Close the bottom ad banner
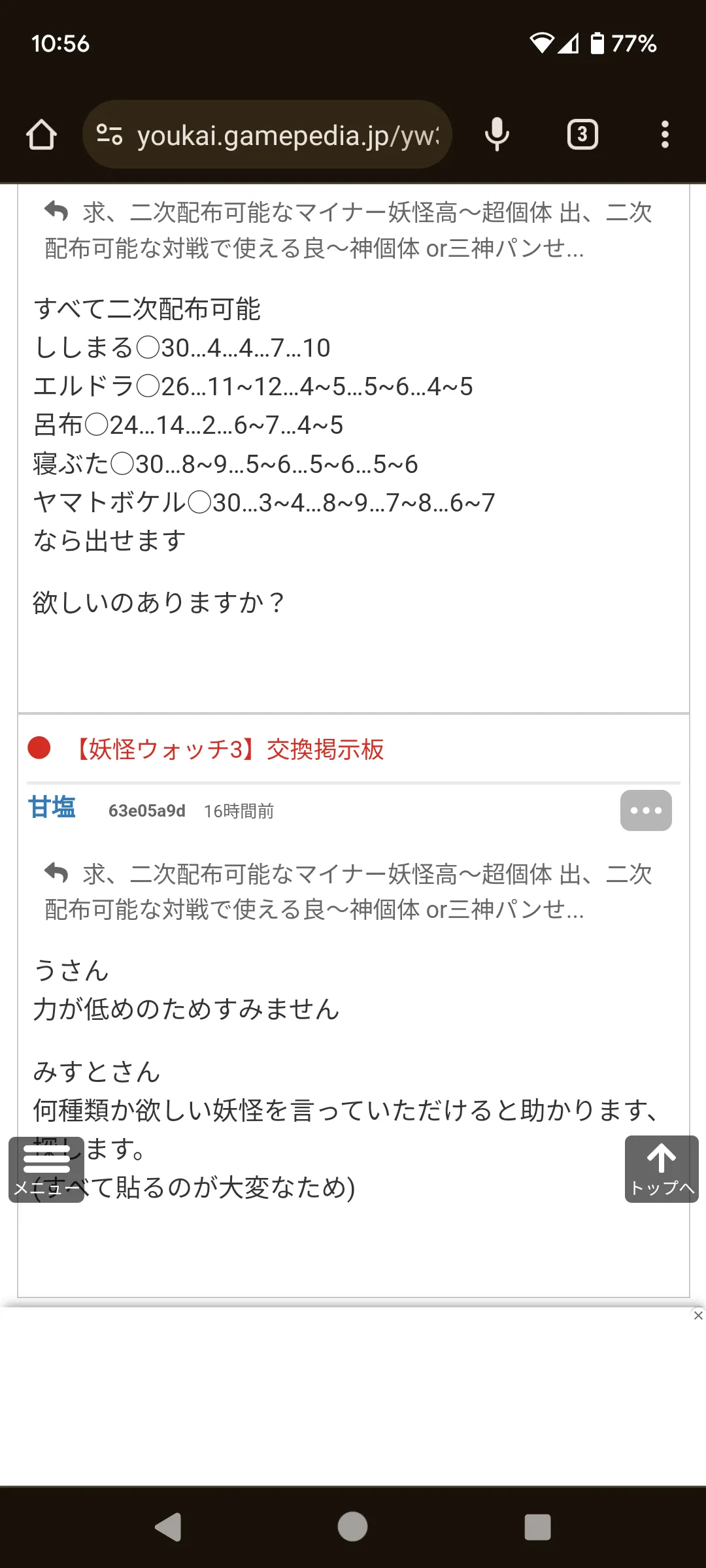 [x=698, y=1315]
